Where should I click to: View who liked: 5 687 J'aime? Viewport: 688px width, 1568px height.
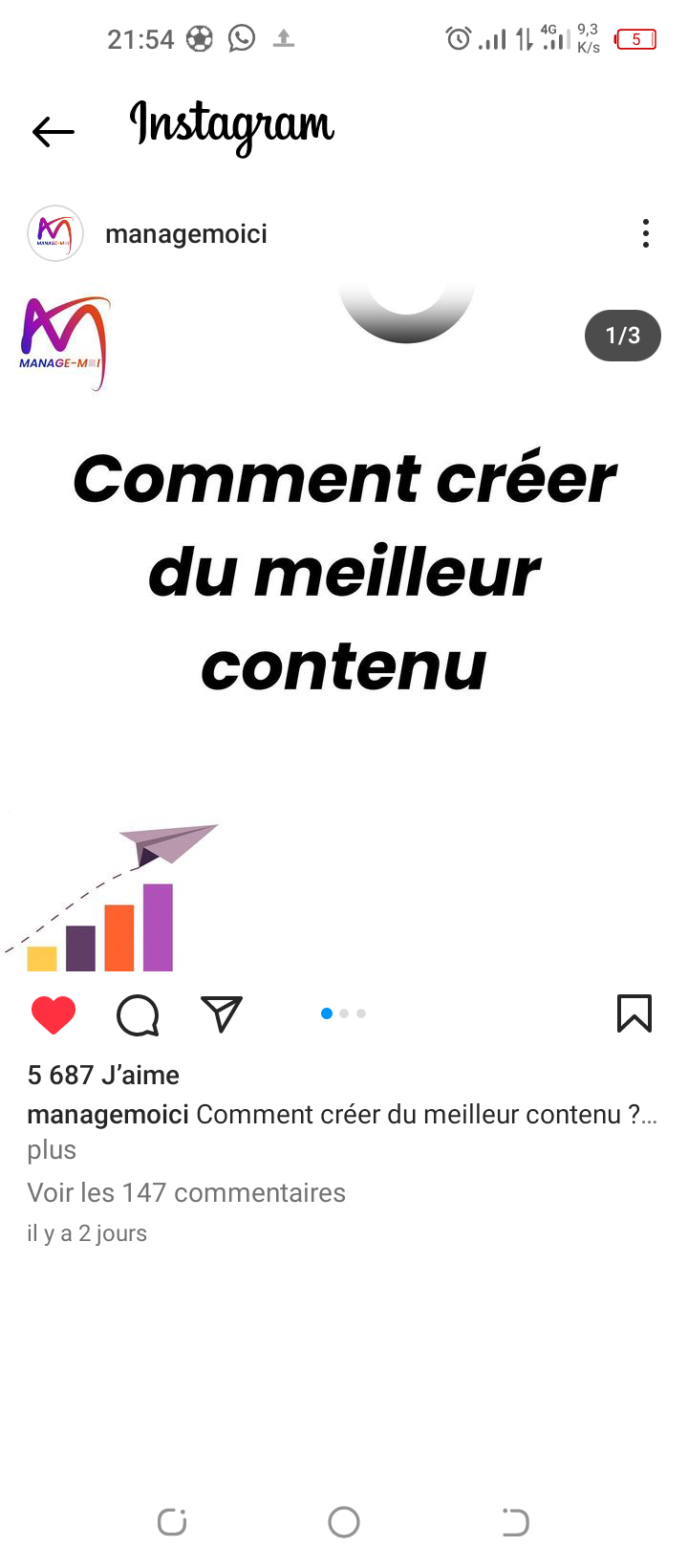click(x=103, y=1076)
